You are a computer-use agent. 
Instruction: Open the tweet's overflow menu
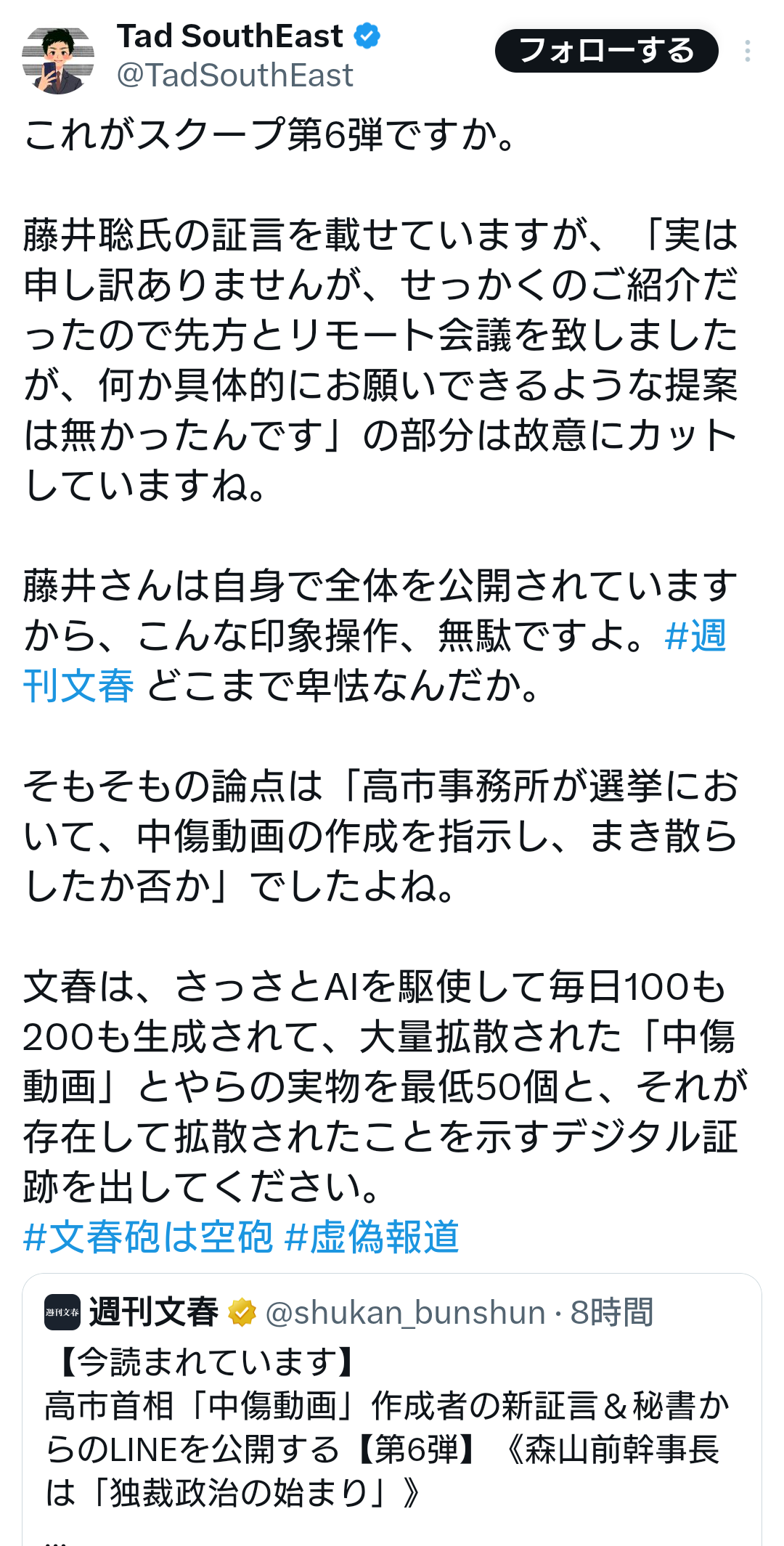coord(747,51)
